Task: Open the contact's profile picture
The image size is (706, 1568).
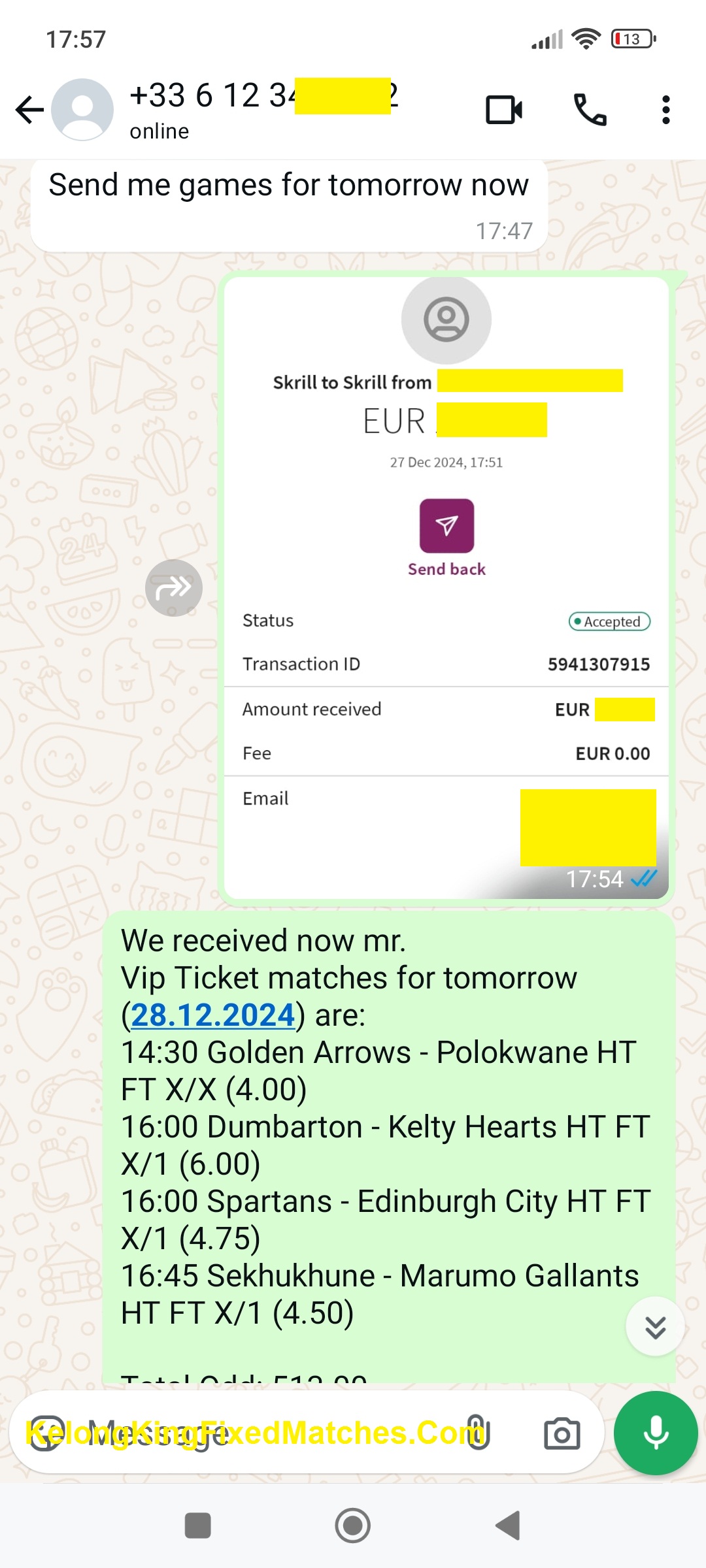Action: tap(82, 110)
